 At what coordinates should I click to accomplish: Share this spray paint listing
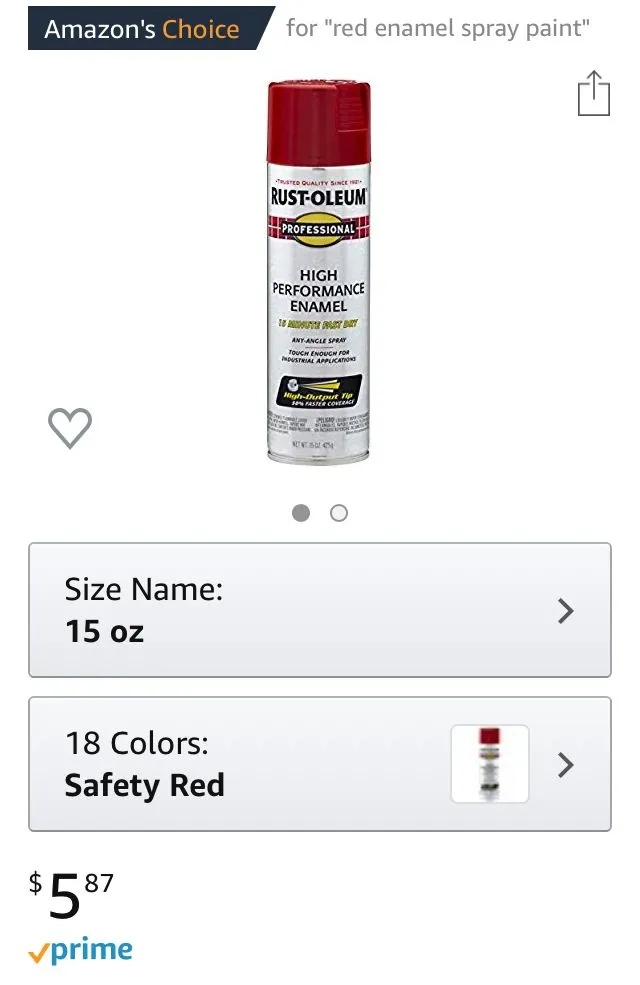click(593, 93)
